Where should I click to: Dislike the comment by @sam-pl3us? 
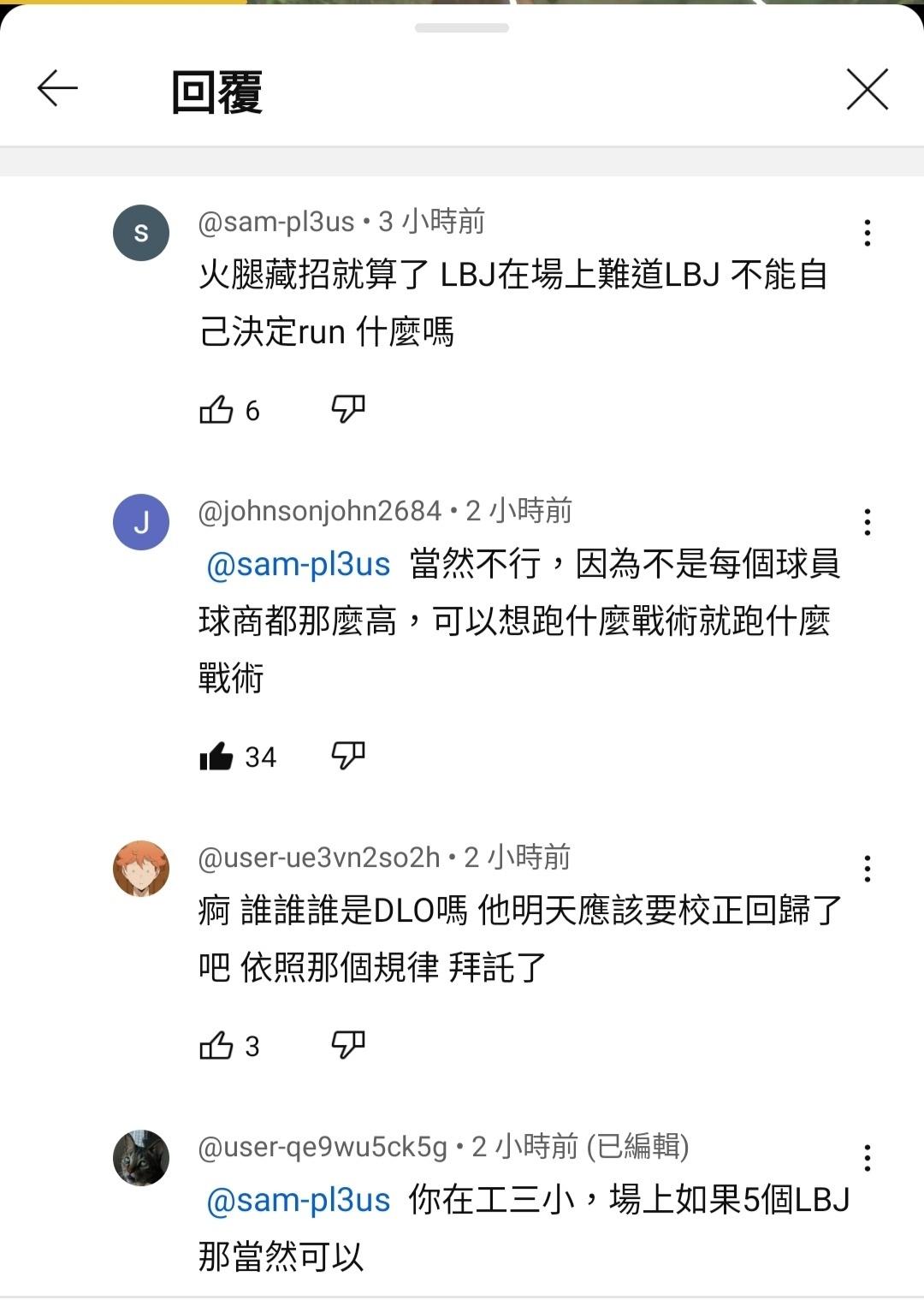click(348, 410)
